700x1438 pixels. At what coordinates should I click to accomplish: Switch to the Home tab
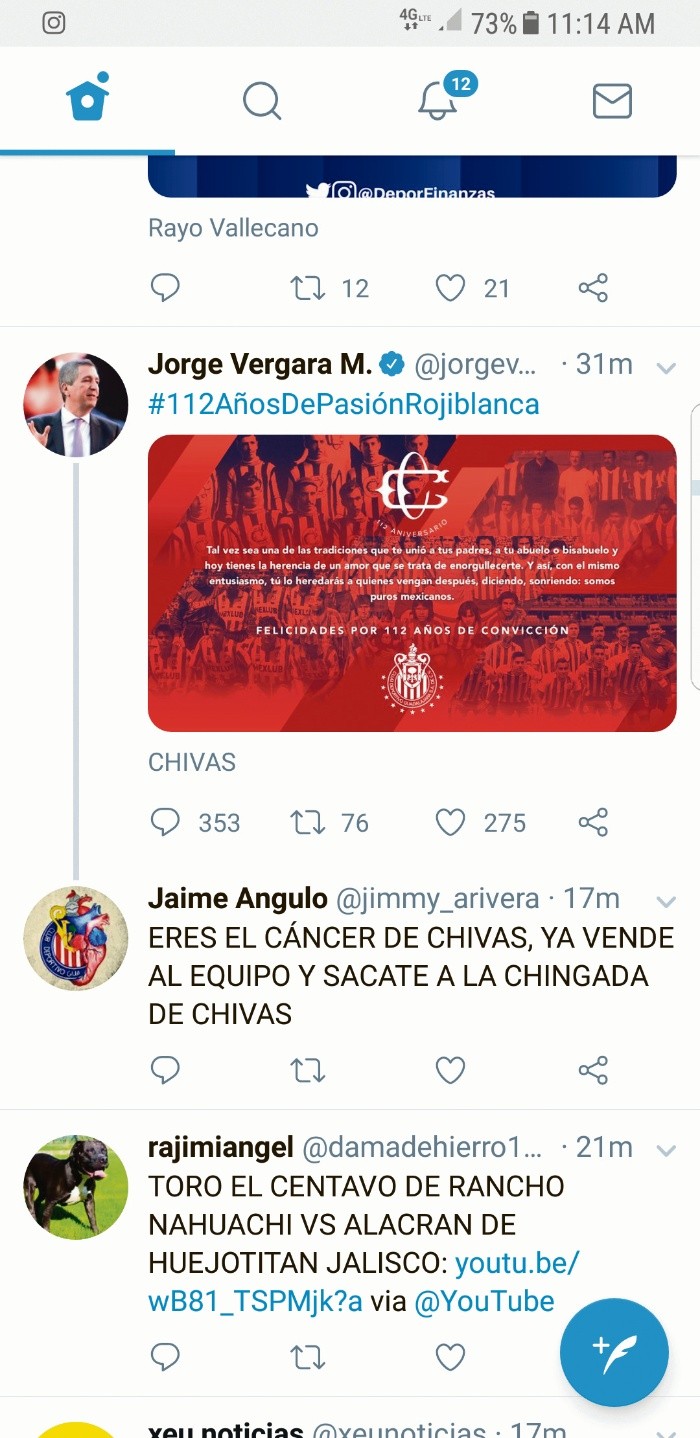click(87, 100)
